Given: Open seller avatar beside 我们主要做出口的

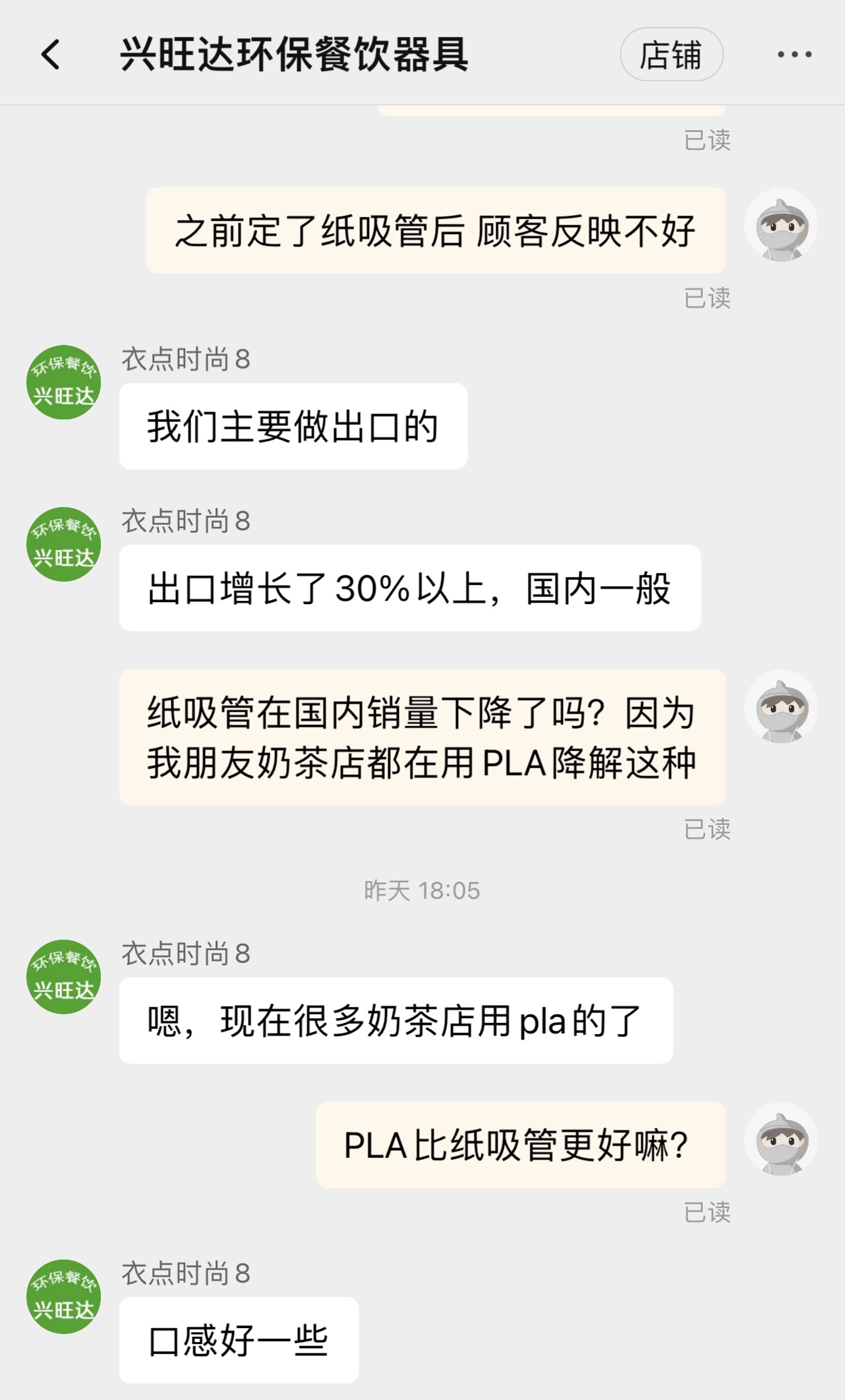Looking at the screenshot, I should click(63, 382).
